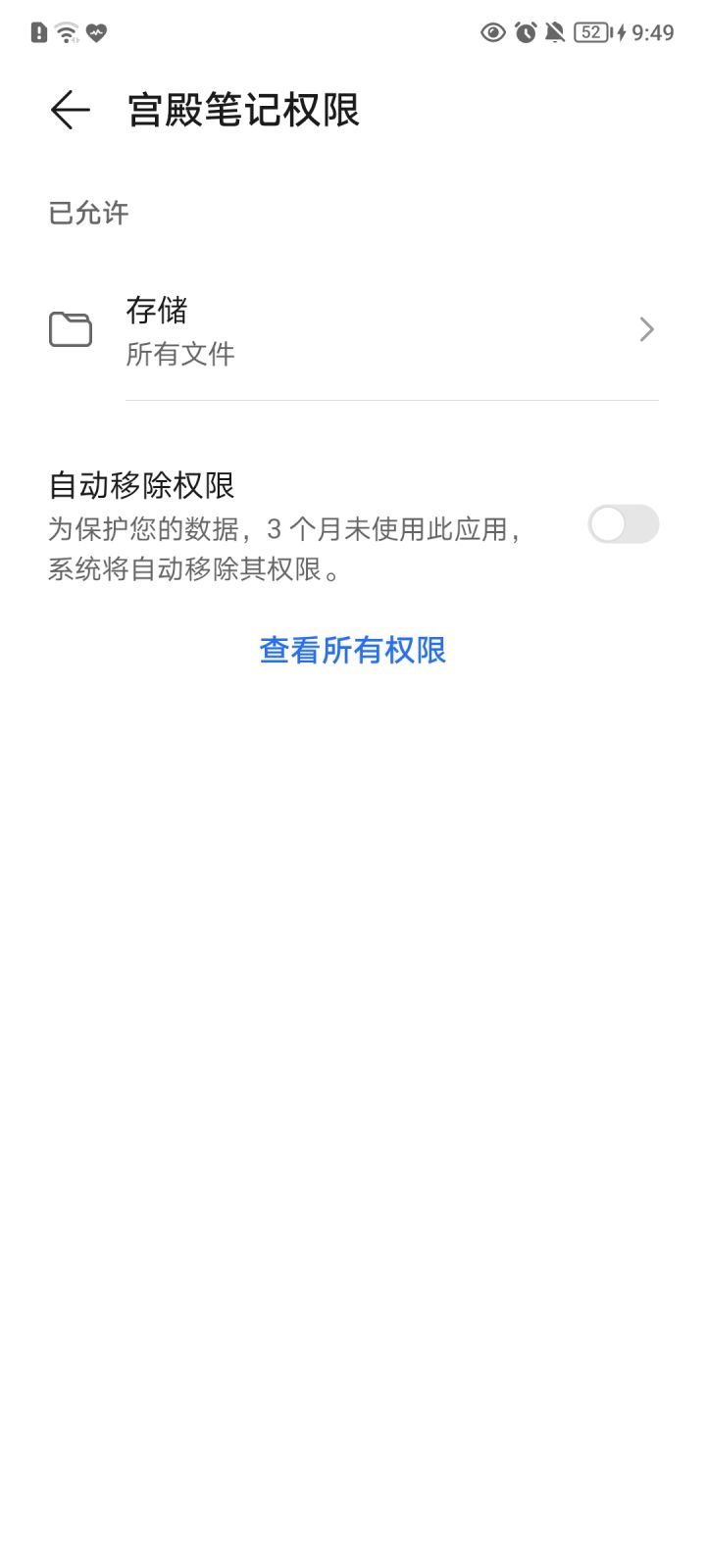Tap the heart-shaped status bar icon
706x1568 pixels.
[96, 30]
